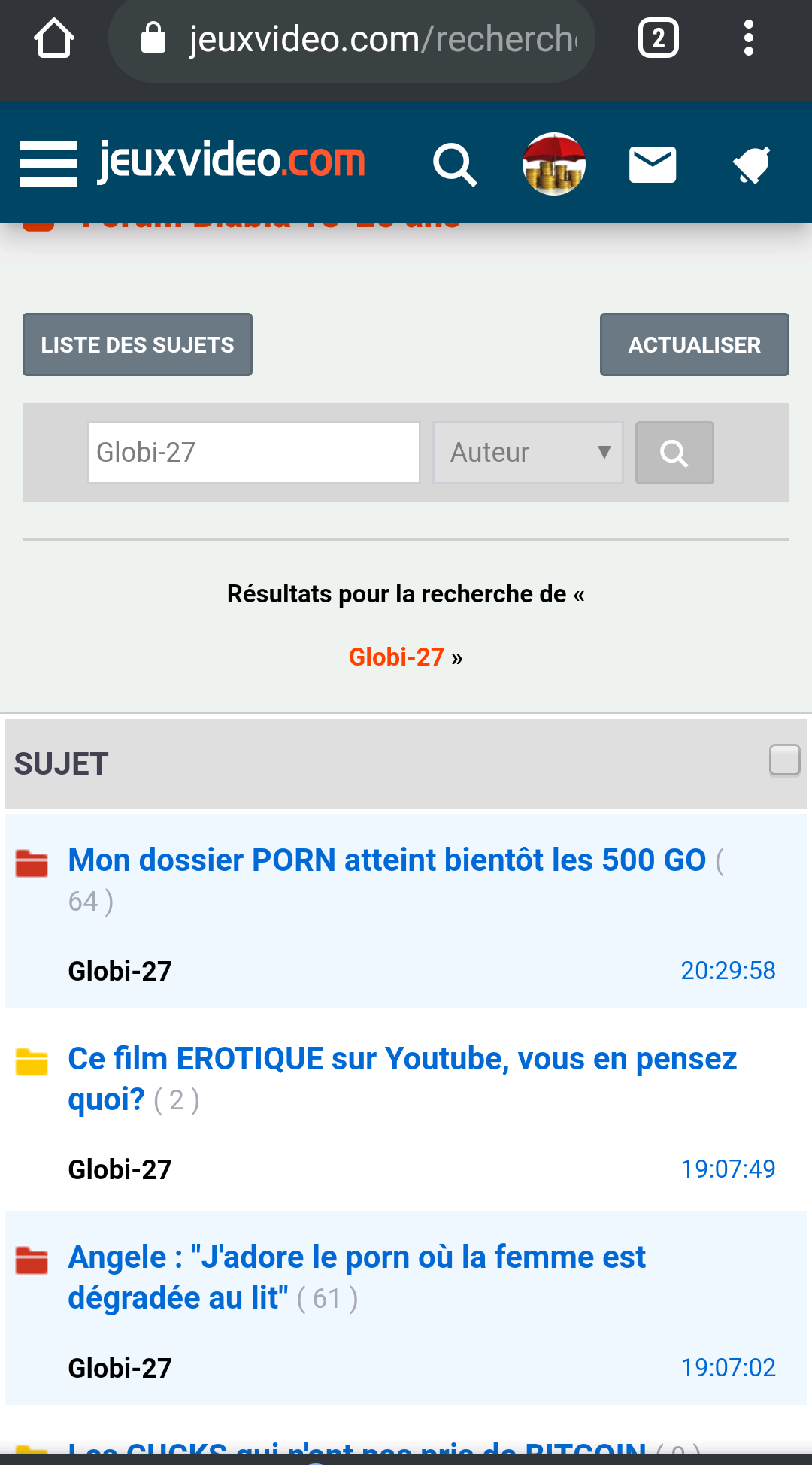
Task: Open the profile avatar
Action: [x=554, y=164]
